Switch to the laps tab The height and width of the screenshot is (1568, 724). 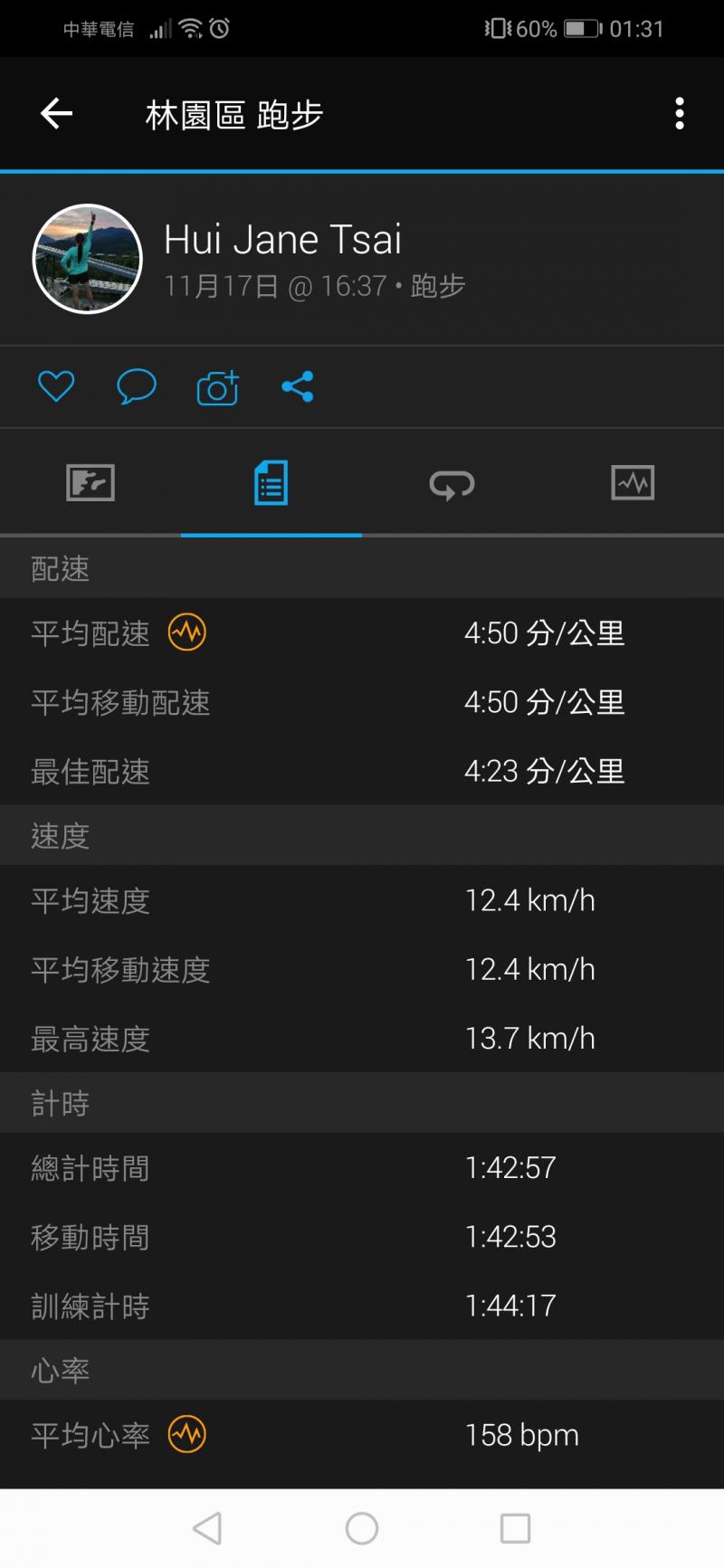tap(452, 483)
